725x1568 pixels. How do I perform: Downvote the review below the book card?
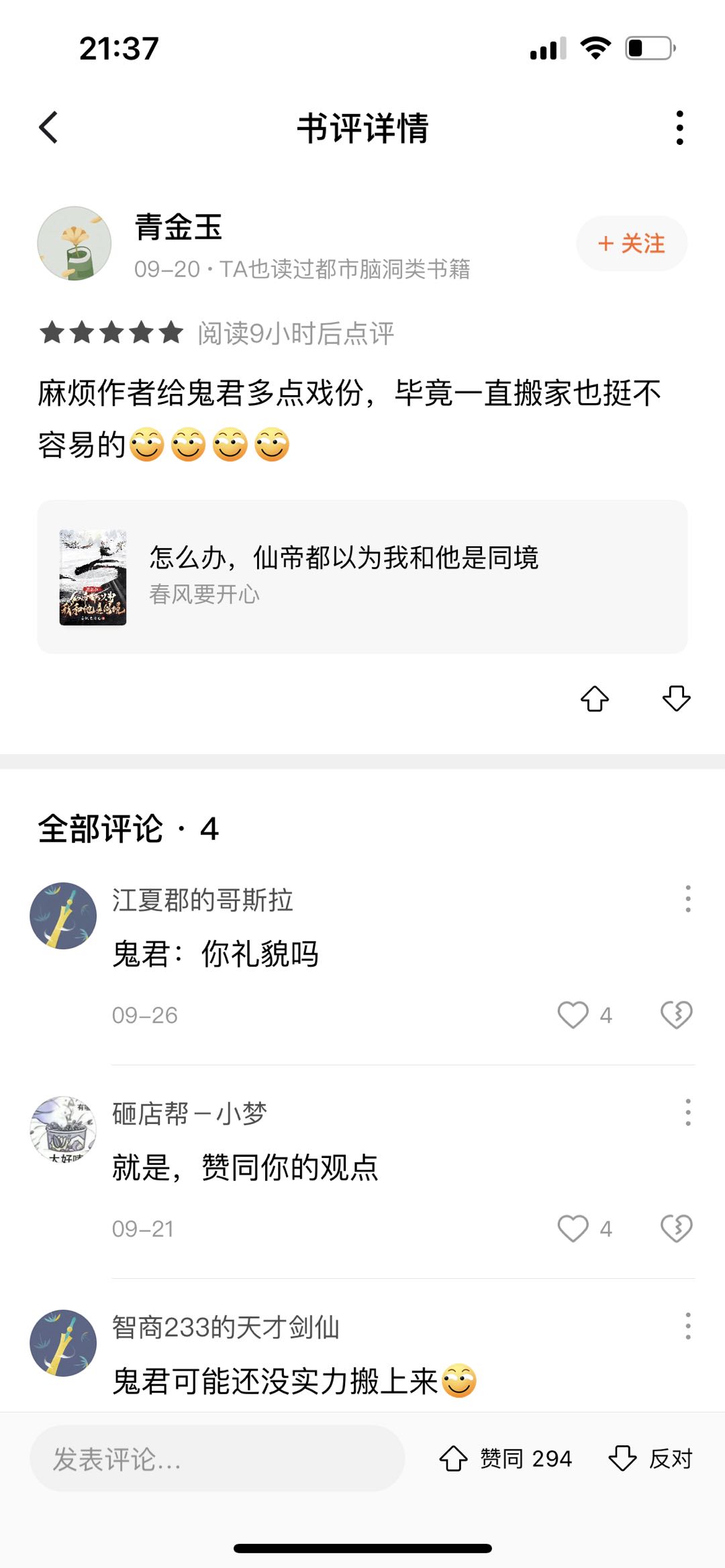tap(676, 698)
